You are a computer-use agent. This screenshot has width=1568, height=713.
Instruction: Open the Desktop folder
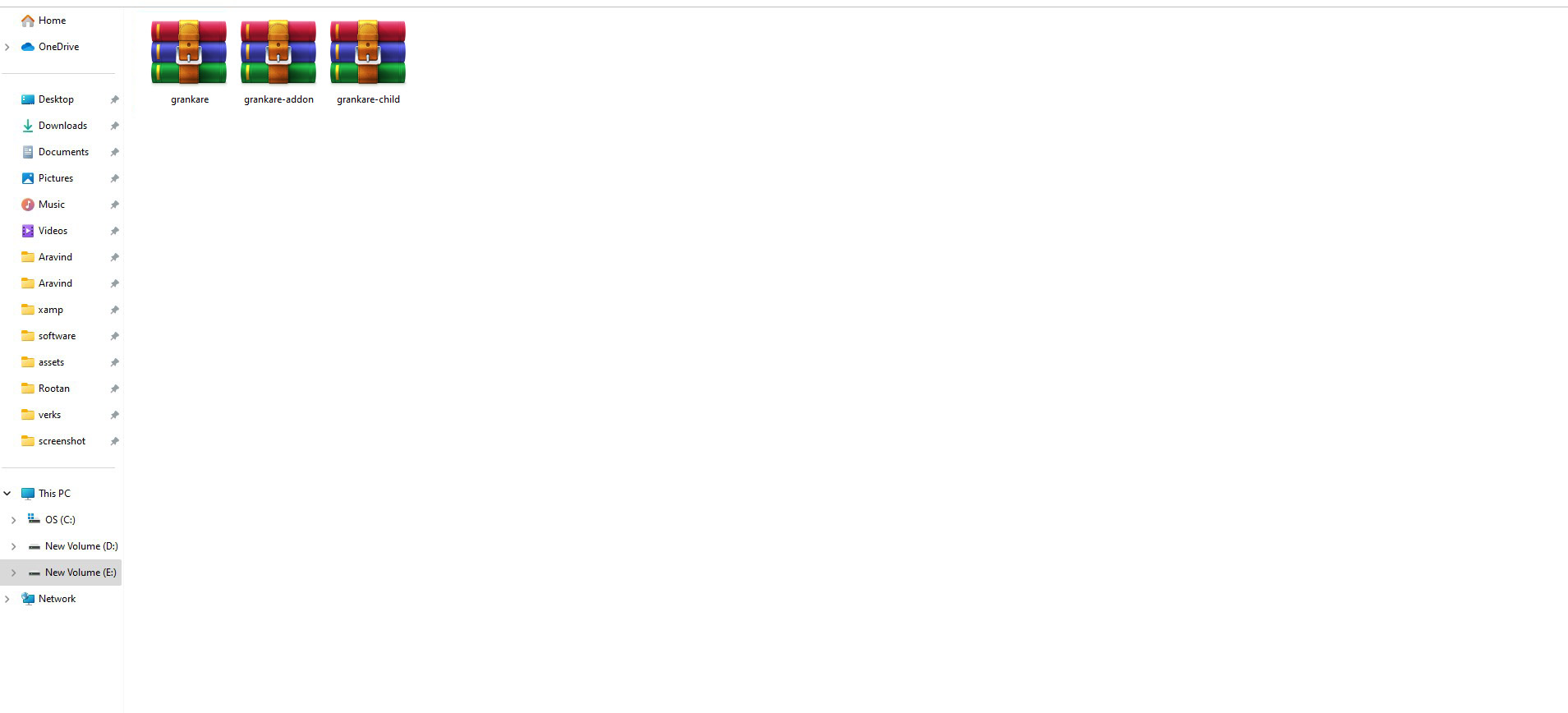56,99
